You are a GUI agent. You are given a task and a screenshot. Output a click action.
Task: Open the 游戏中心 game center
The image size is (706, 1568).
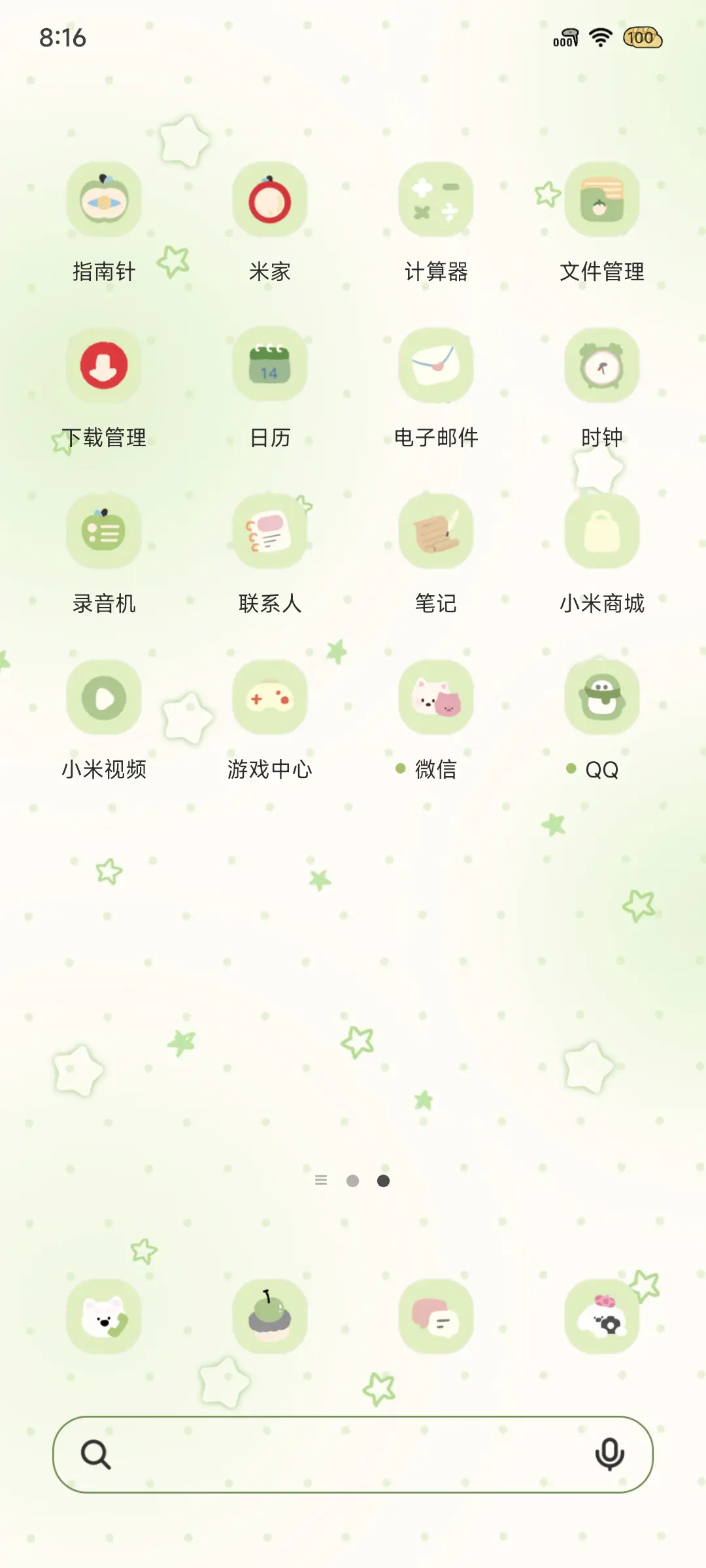[x=270, y=696]
